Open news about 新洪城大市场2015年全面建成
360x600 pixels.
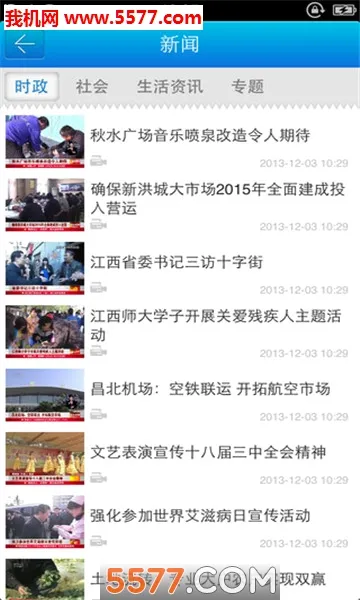[180, 205]
